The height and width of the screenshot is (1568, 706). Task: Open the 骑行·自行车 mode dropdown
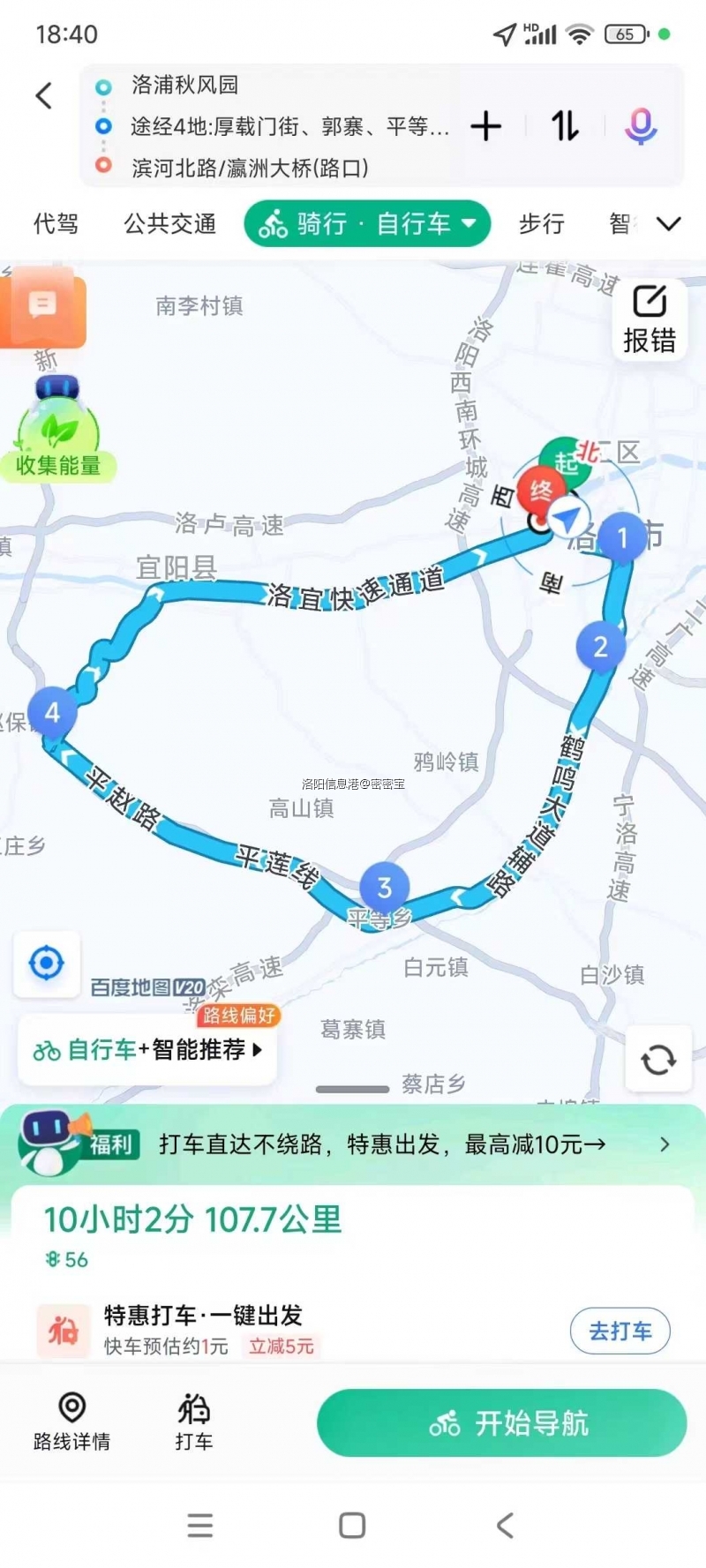click(367, 223)
